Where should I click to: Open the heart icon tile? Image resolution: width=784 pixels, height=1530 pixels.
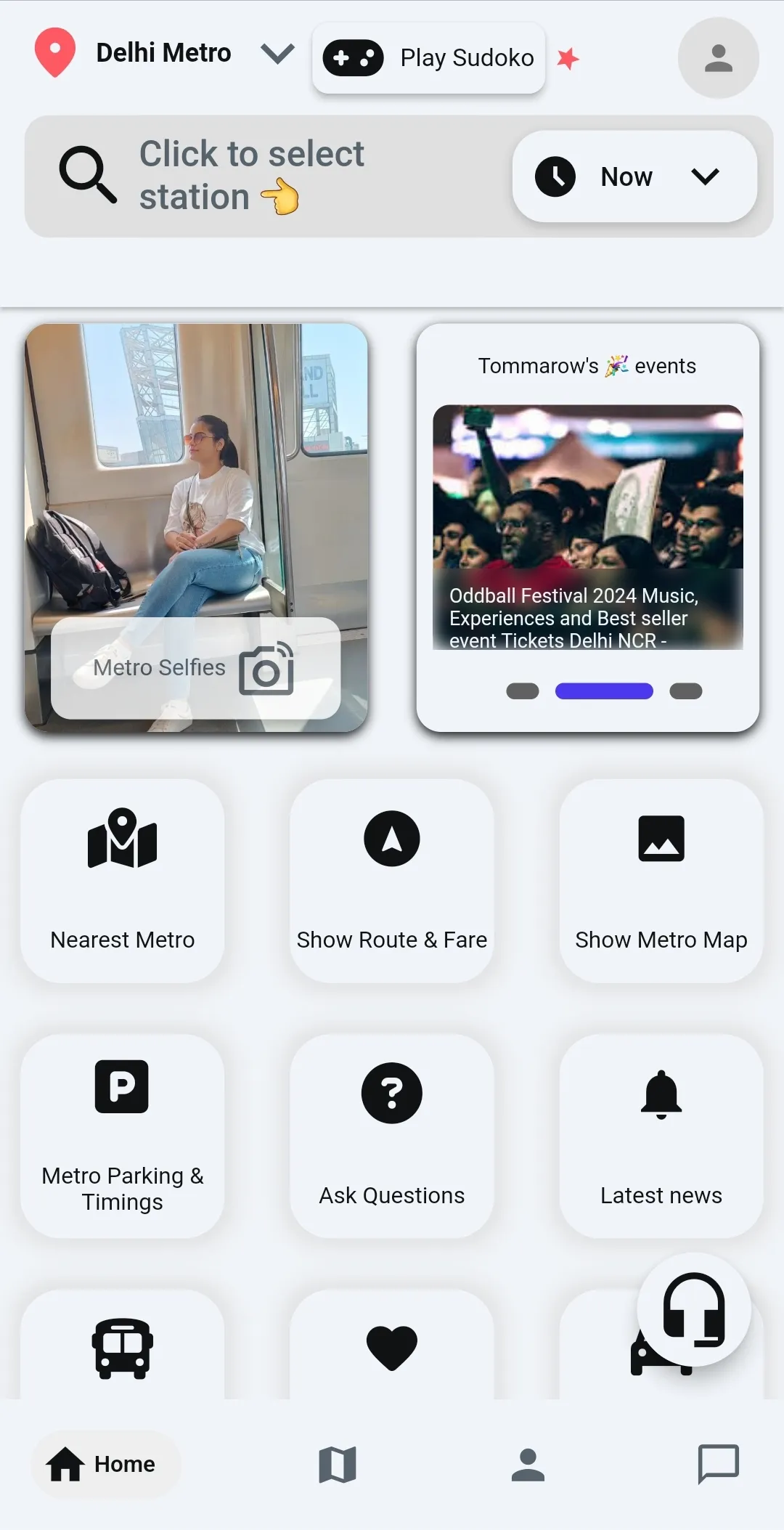click(392, 1347)
